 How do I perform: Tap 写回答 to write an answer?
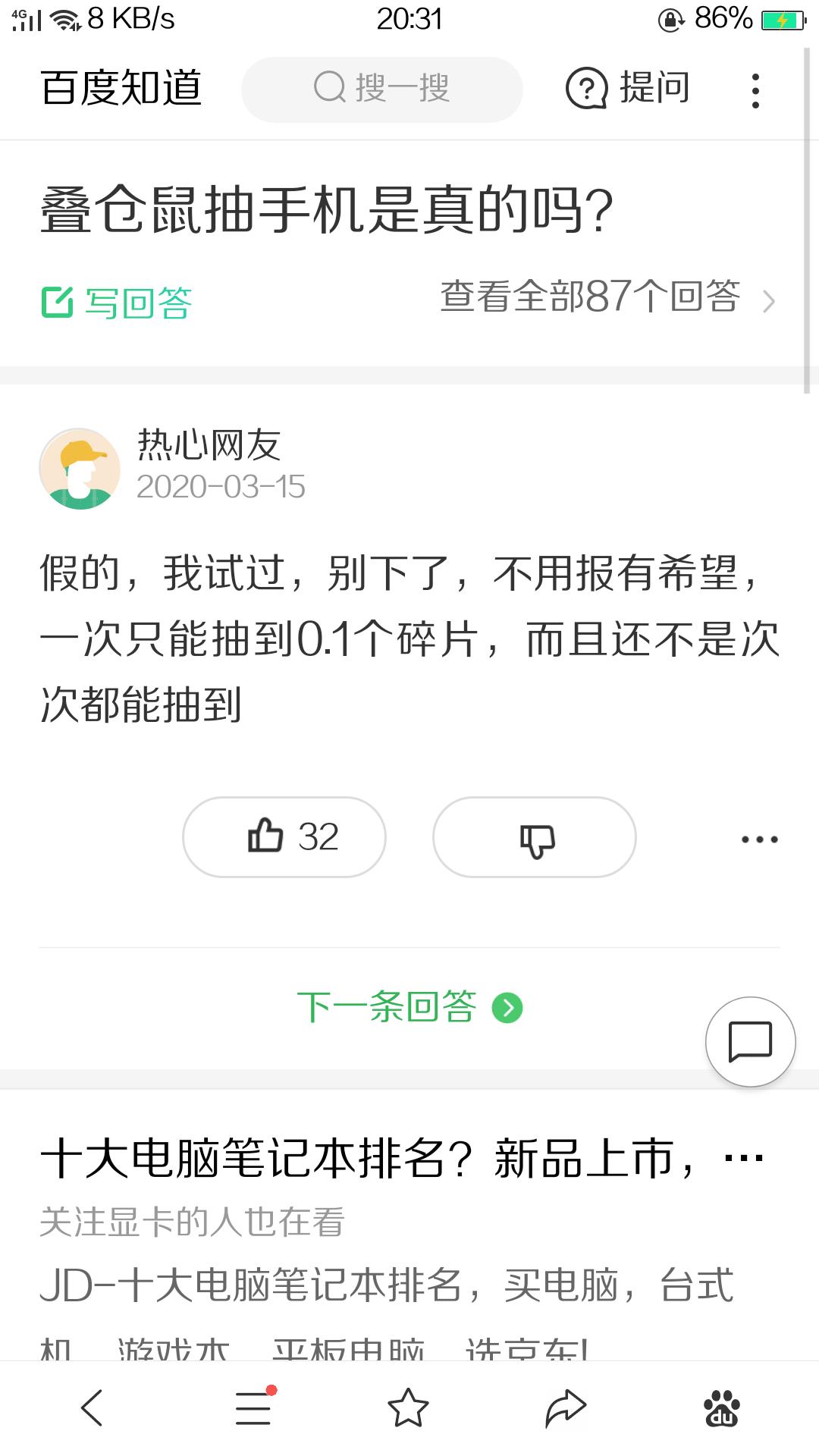(x=117, y=303)
